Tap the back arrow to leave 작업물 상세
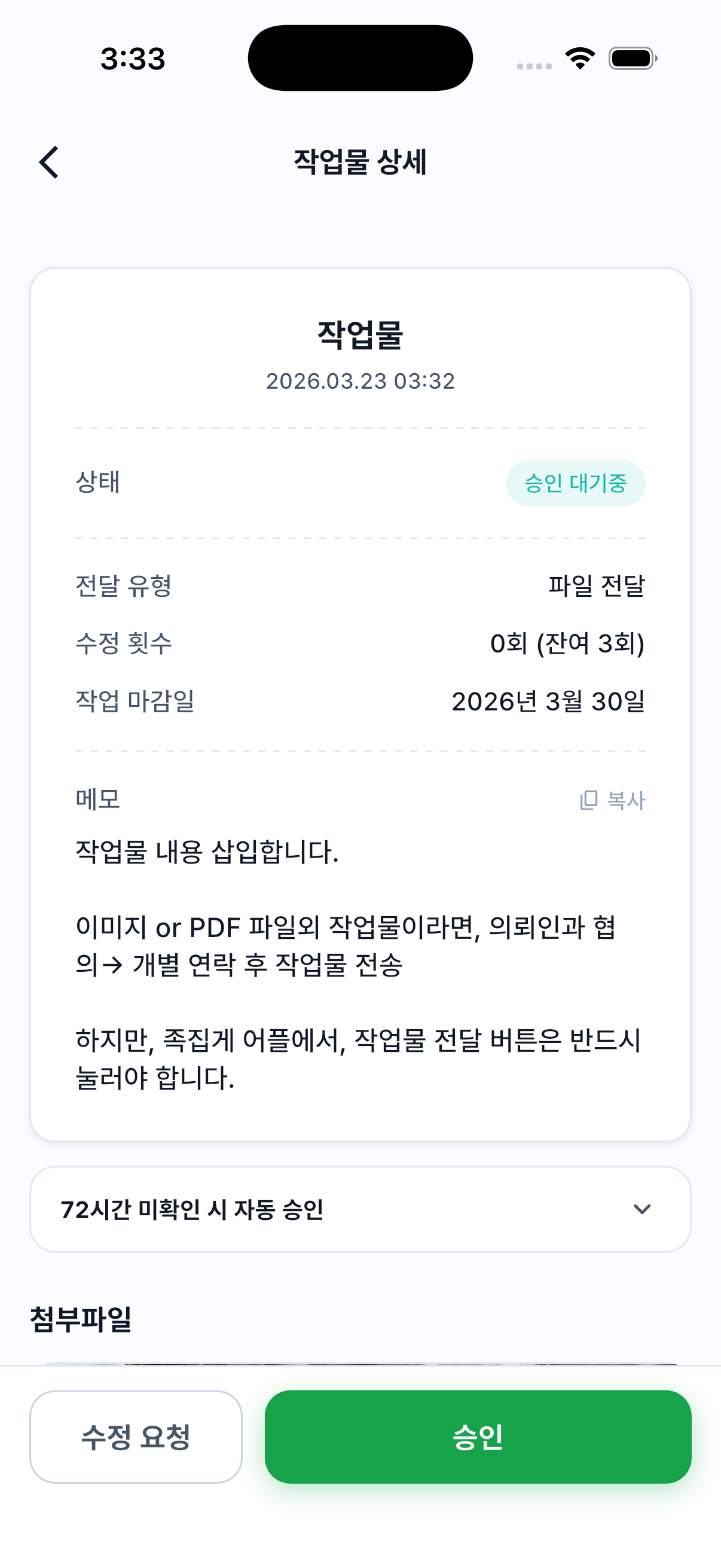The image size is (721, 1568). [x=48, y=163]
